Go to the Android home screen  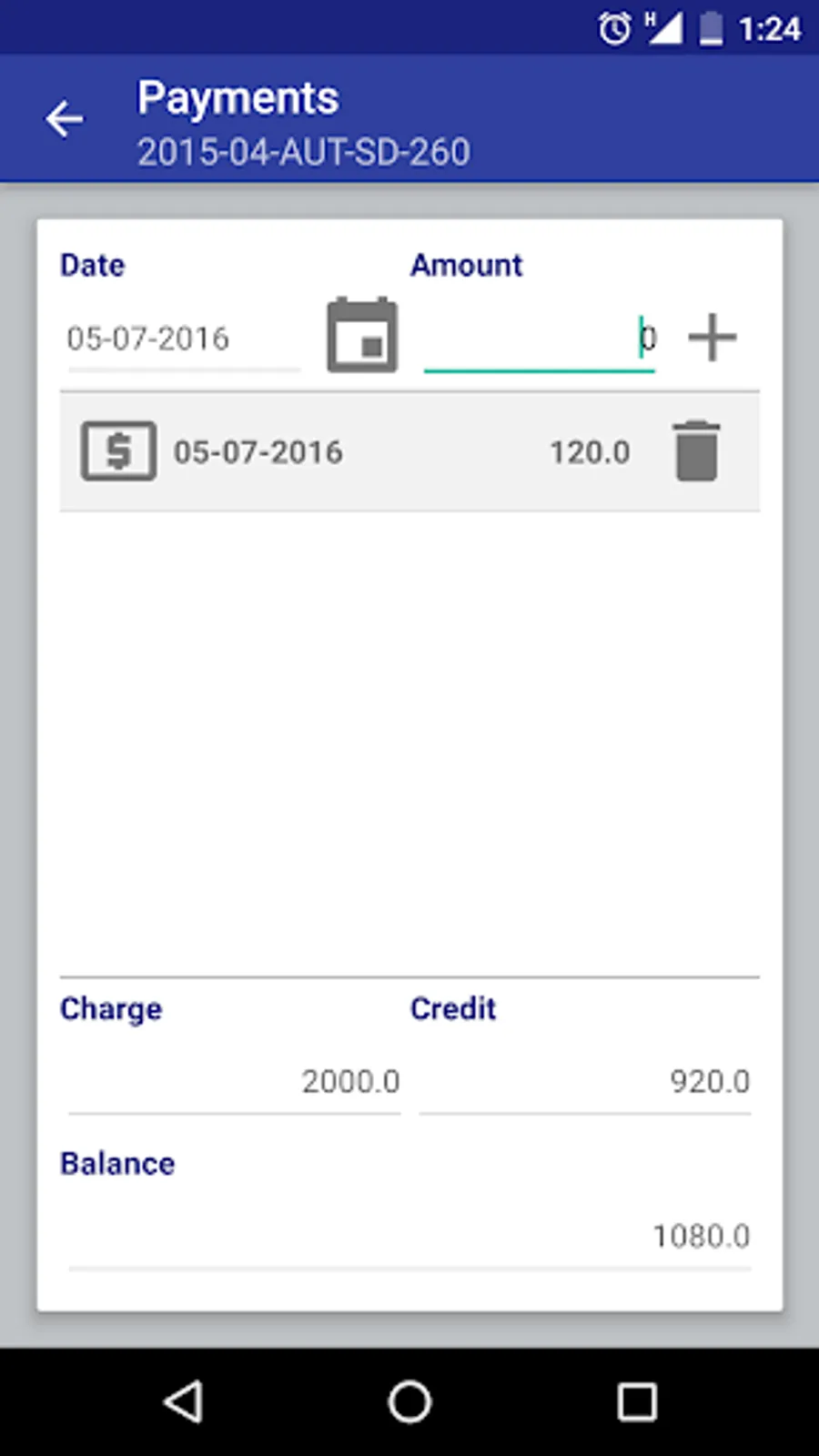409,1401
